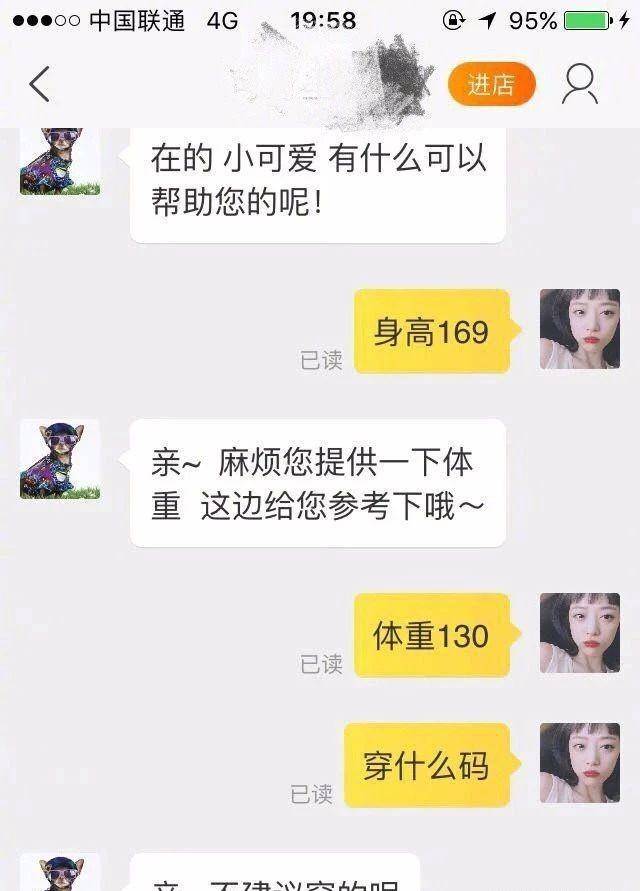This screenshot has width=640, height=891.
Task: Open the profile icon beside 进店
Action: [x=579, y=84]
